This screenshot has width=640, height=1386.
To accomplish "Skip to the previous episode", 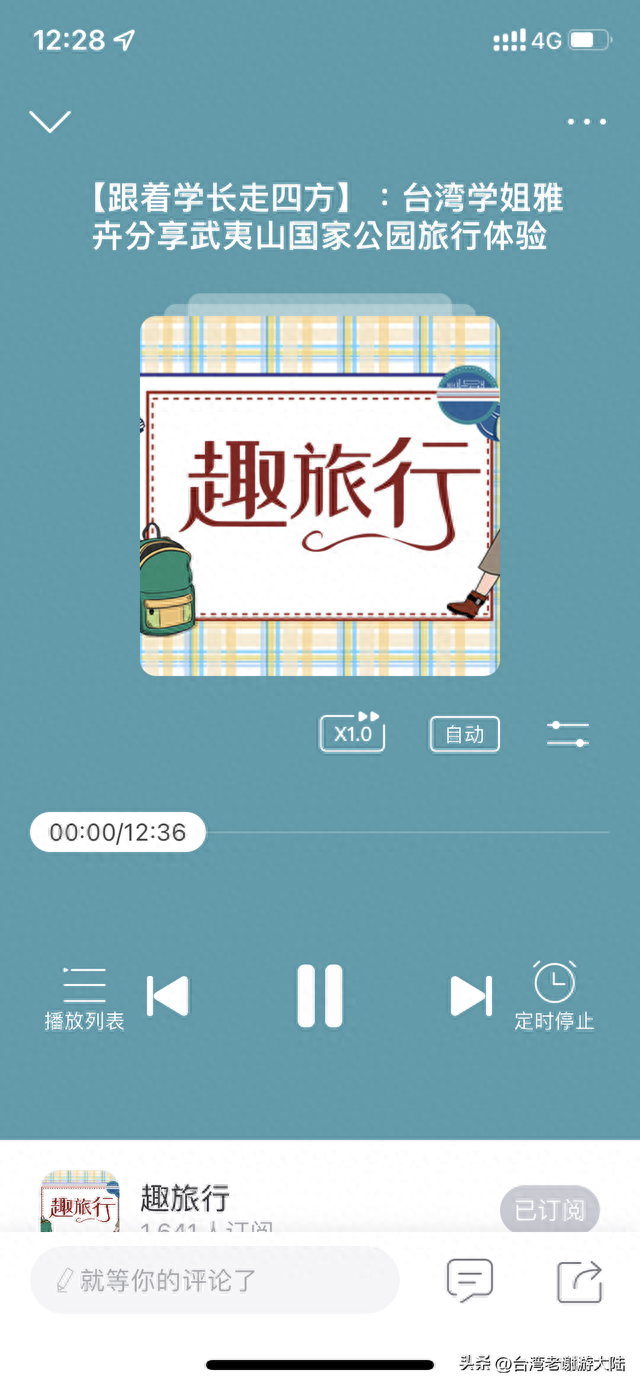I will (168, 996).
